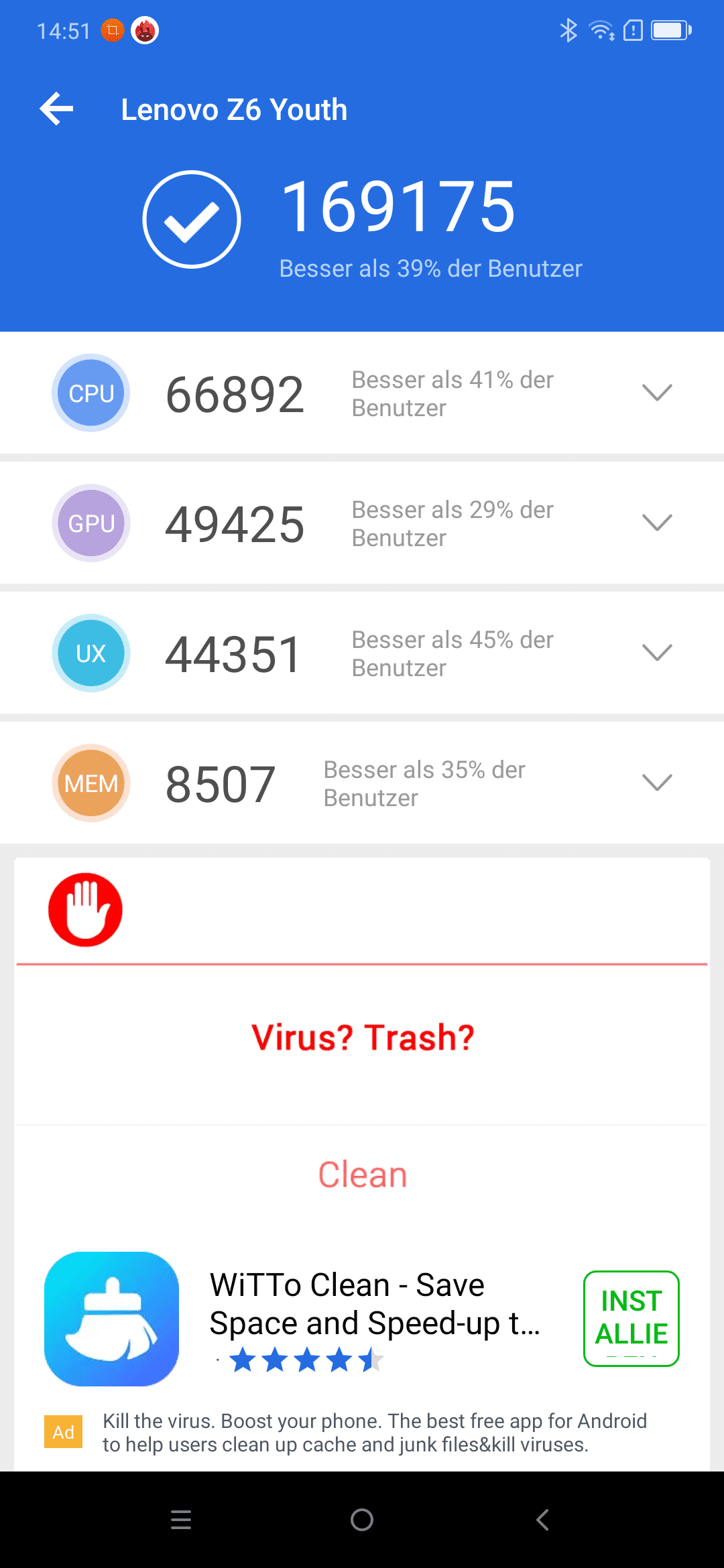Tap the system home button

[x=362, y=1520]
